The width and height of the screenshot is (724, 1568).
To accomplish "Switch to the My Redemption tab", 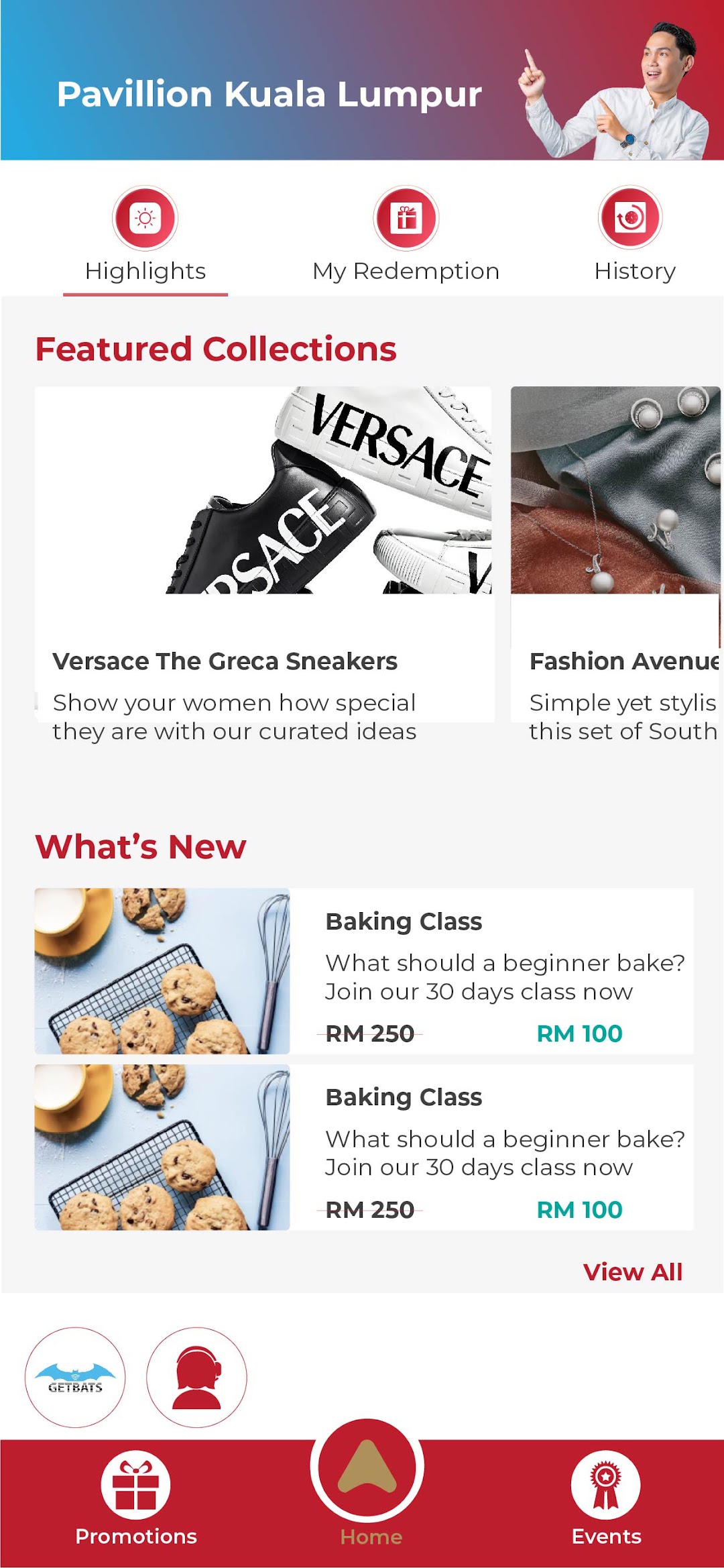I will [406, 235].
